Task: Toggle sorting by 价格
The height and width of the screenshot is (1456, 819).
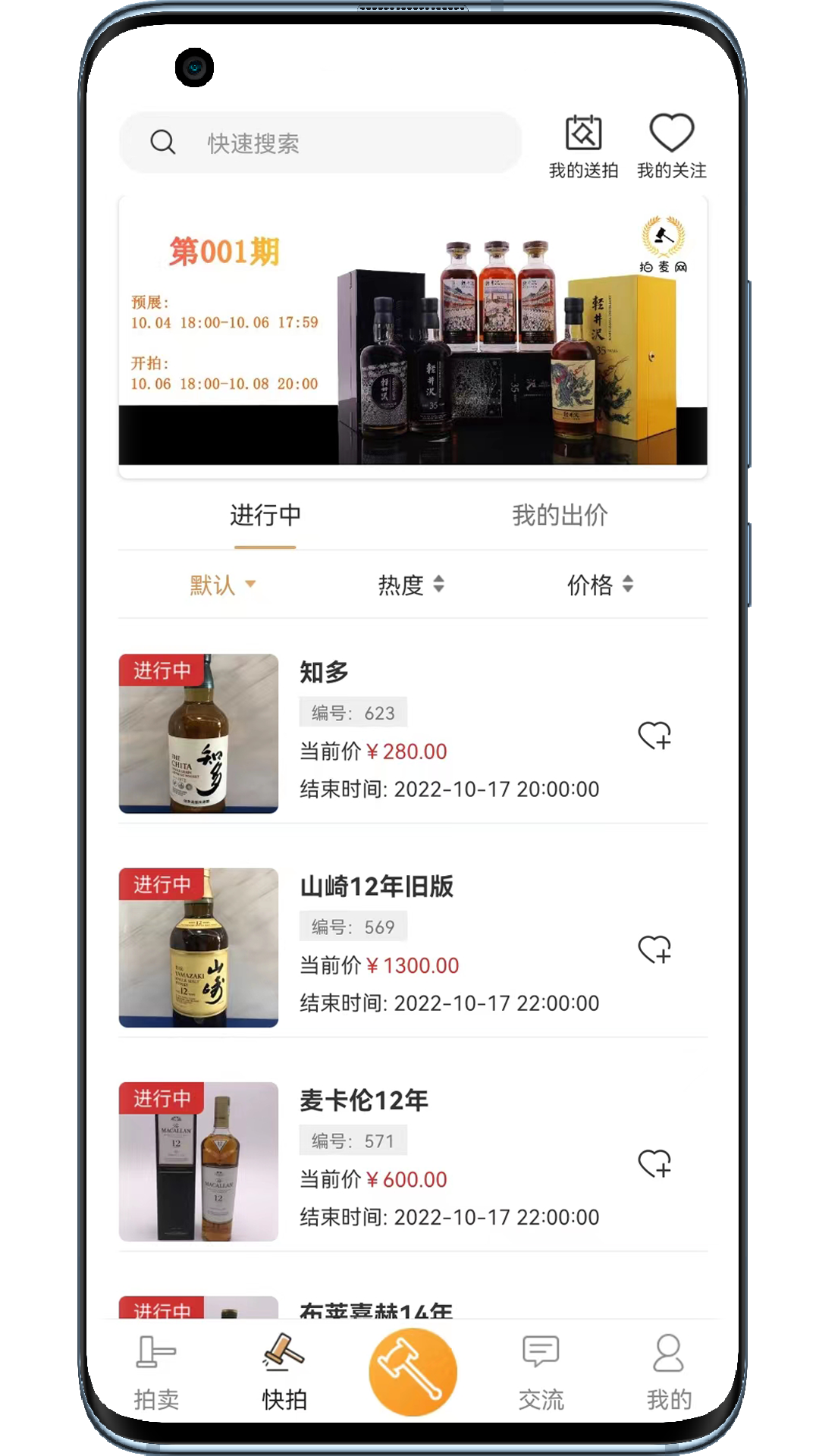Action: tap(600, 585)
